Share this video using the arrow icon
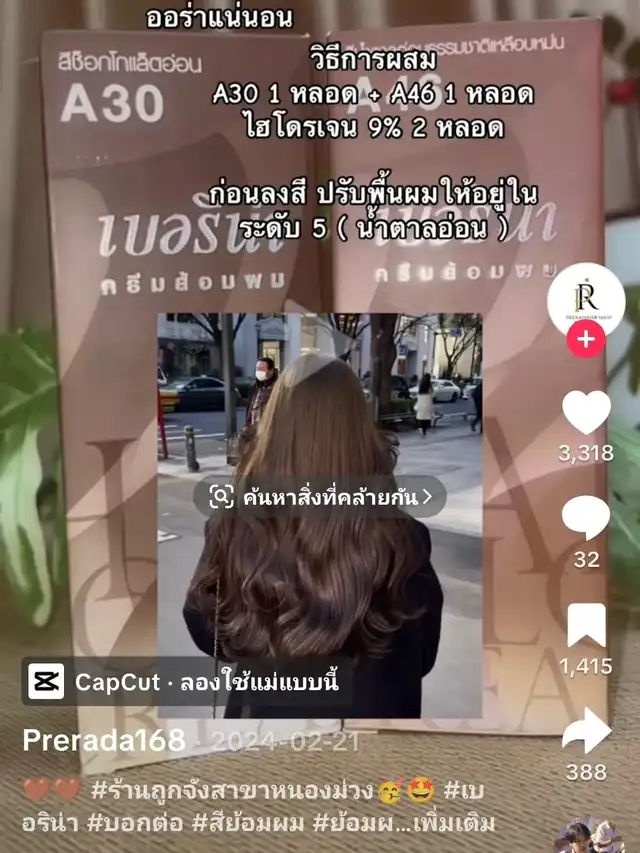The width and height of the screenshot is (640, 853). pyautogui.click(x=586, y=731)
